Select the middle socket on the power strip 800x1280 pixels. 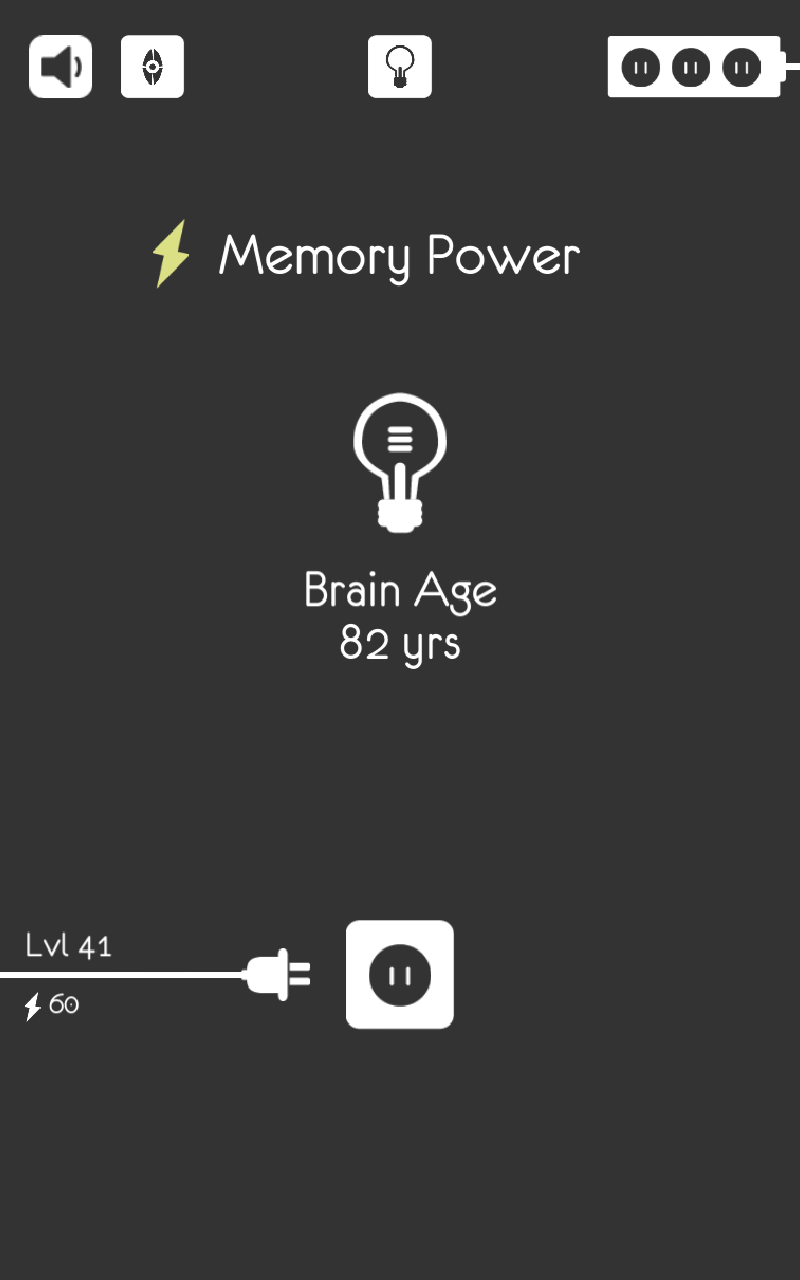(689, 68)
